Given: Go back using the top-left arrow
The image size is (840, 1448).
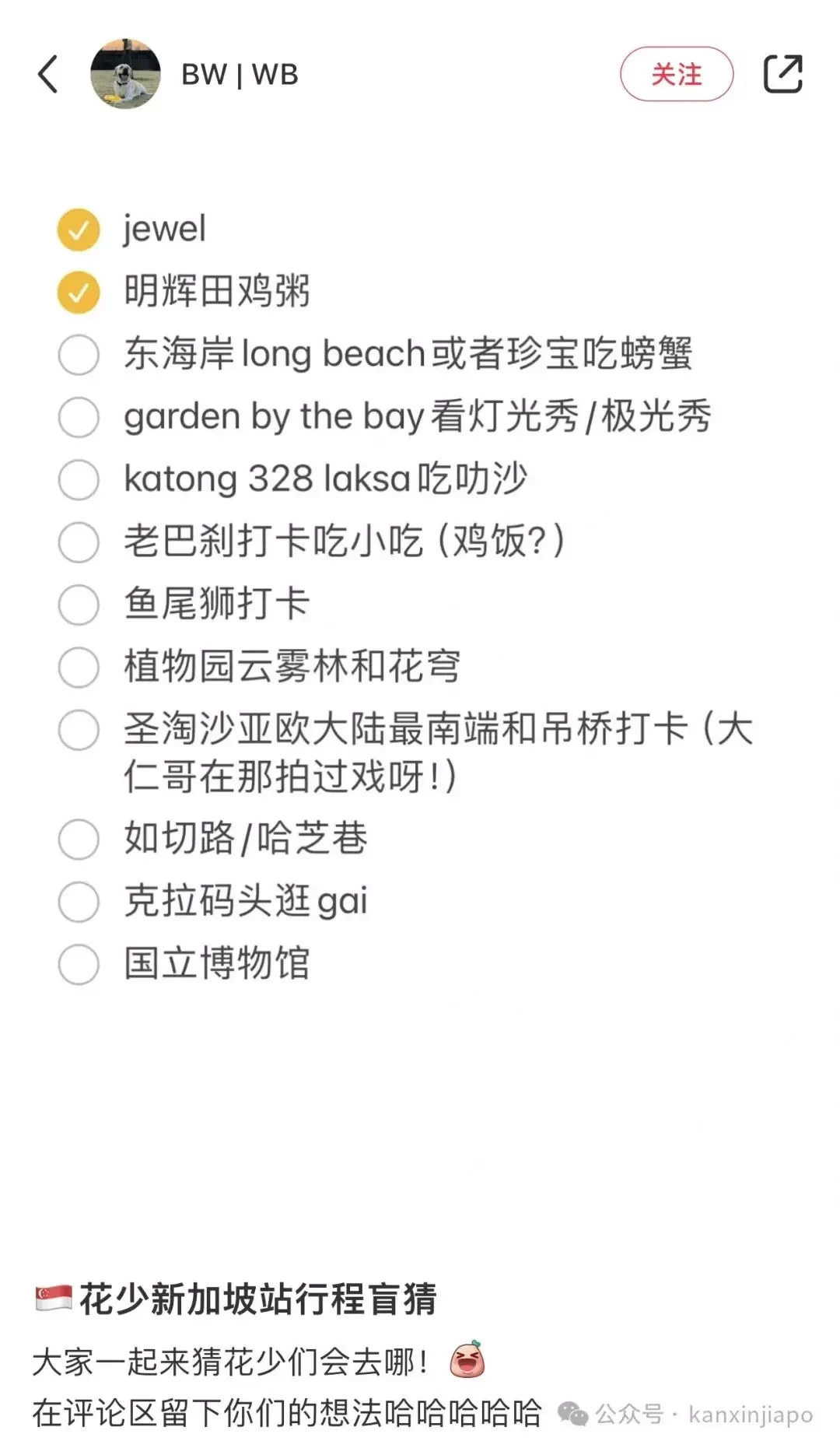Looking at the screenshot, I should pyautogui.click(x=48, y=75).
